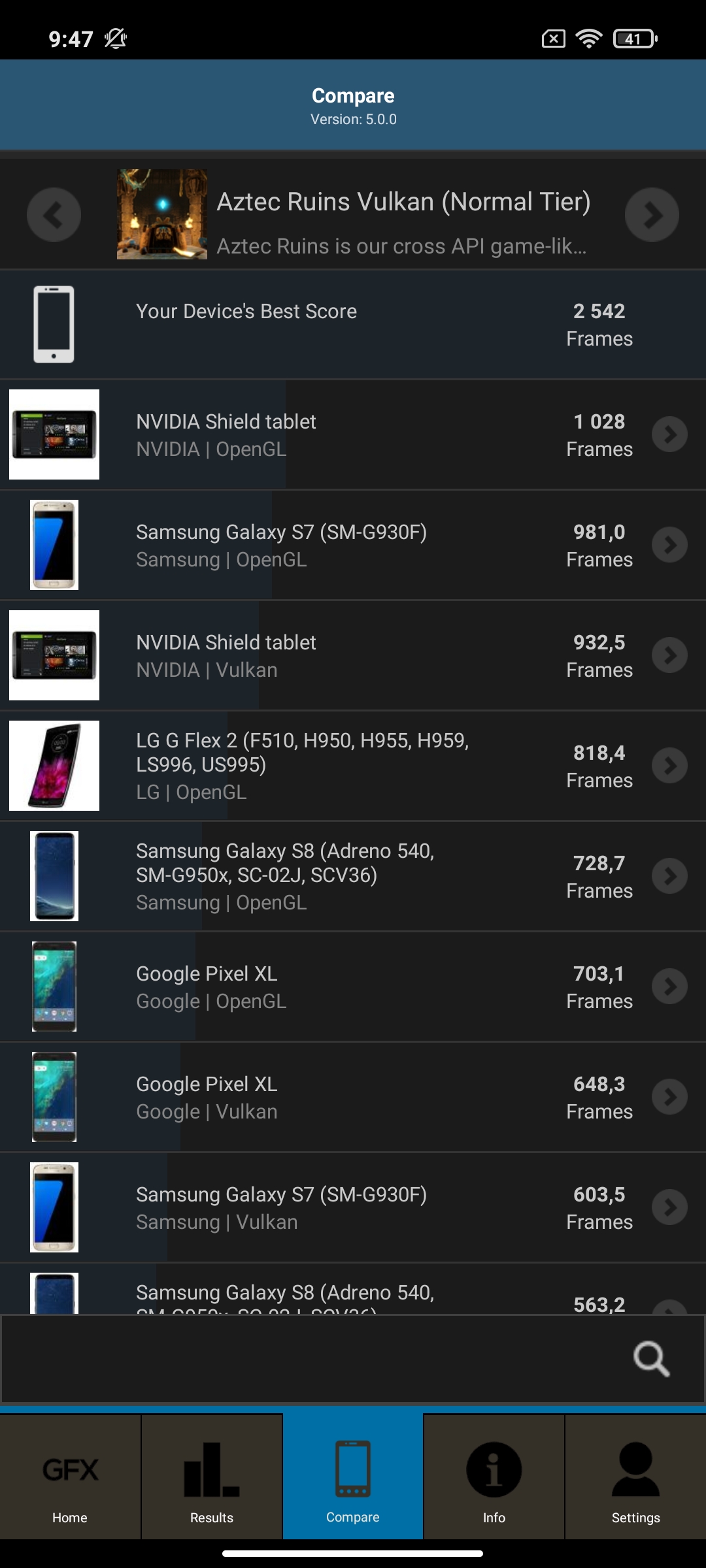The height and width of the screenshot is (1568, 706).
Task: Go to the previous benchmark test
Action: tap(54, 214)
